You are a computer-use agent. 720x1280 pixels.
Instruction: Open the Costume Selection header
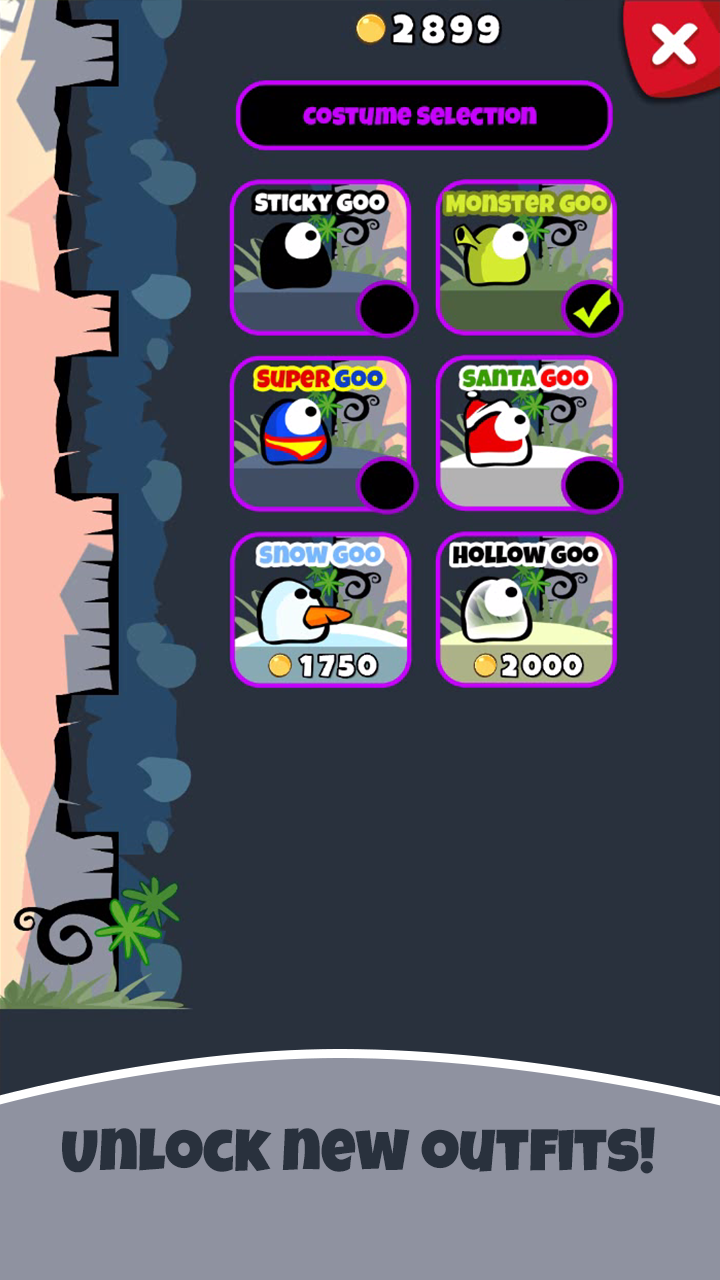click(423, 115)
